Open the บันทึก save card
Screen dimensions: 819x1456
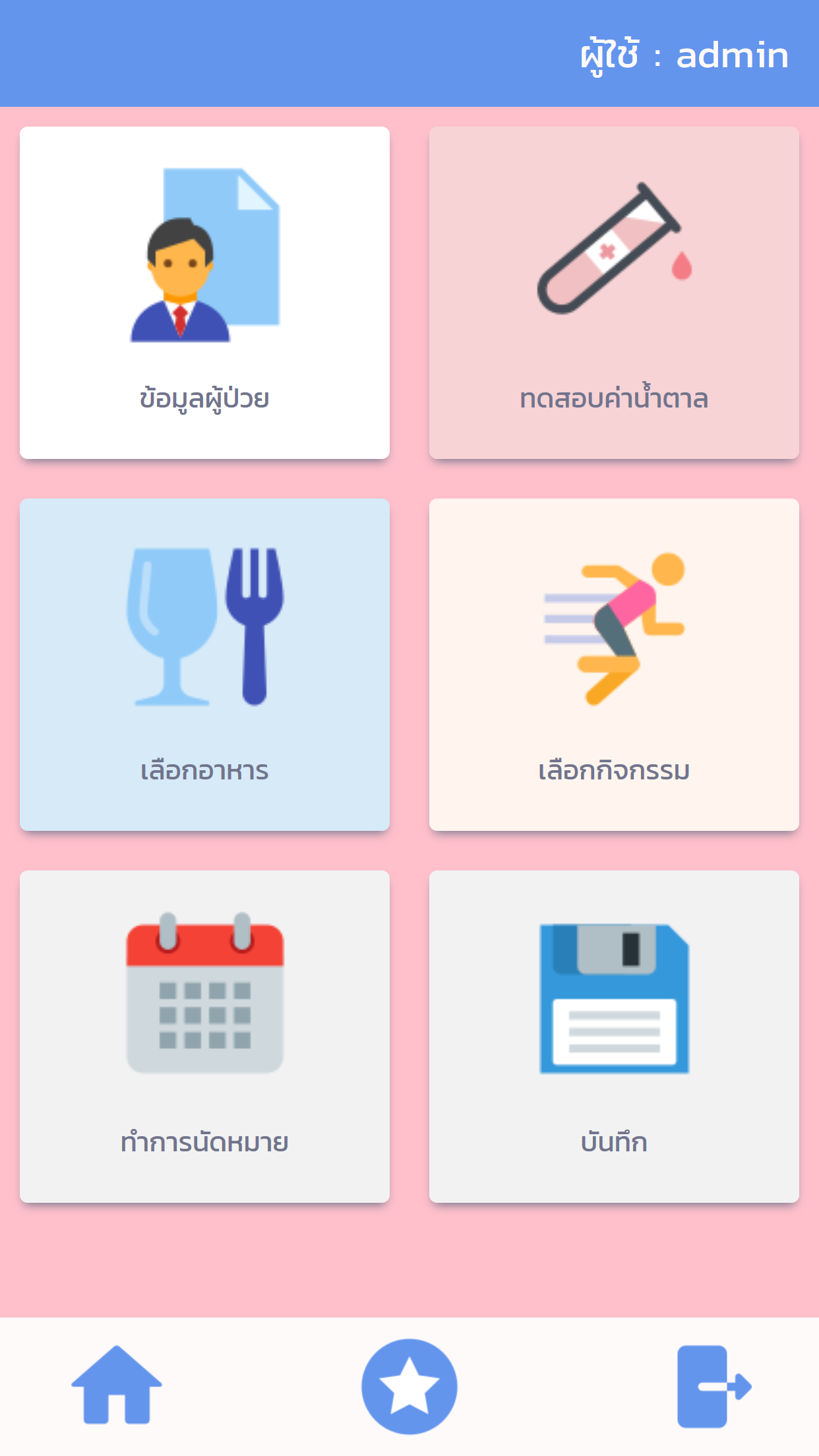pos(614,1037)
